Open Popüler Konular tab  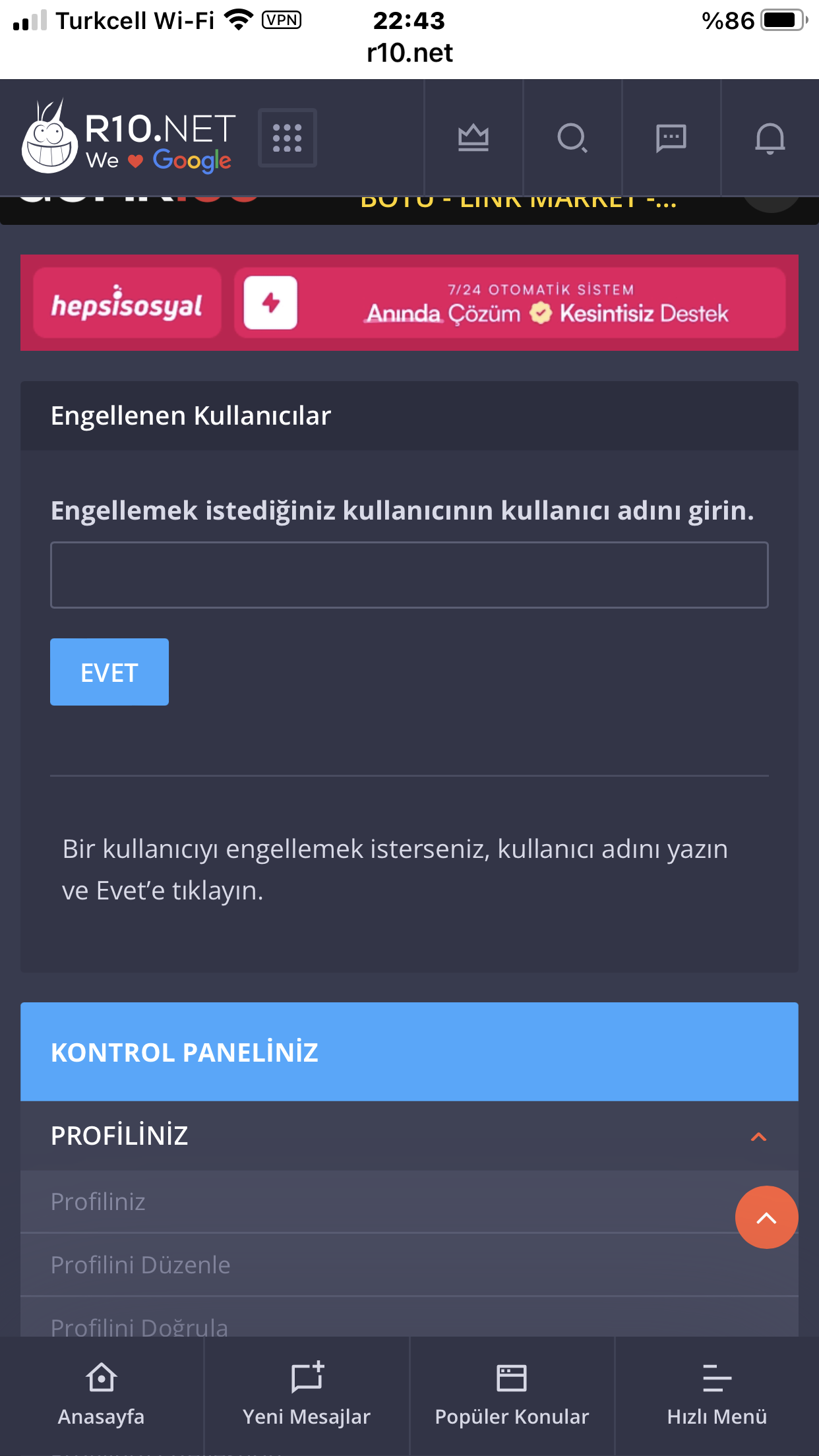pos(512,1394)
